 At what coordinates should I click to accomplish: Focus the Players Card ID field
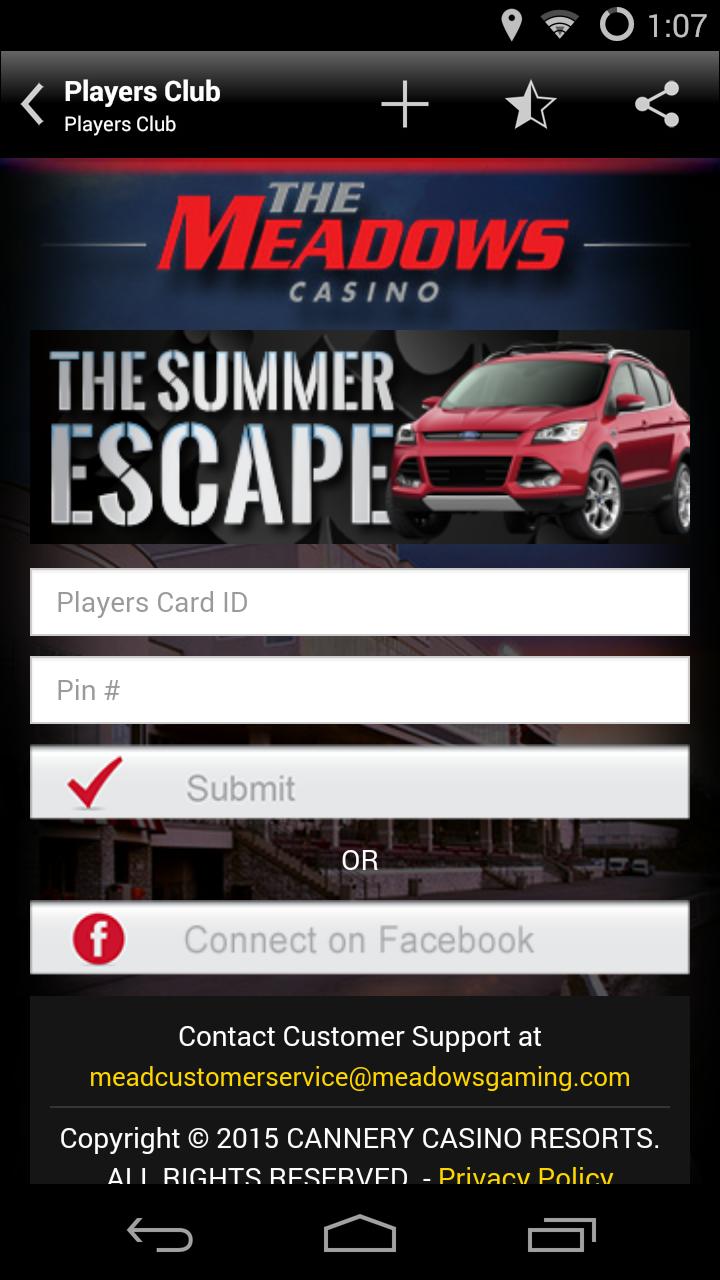tap(360, 602)
